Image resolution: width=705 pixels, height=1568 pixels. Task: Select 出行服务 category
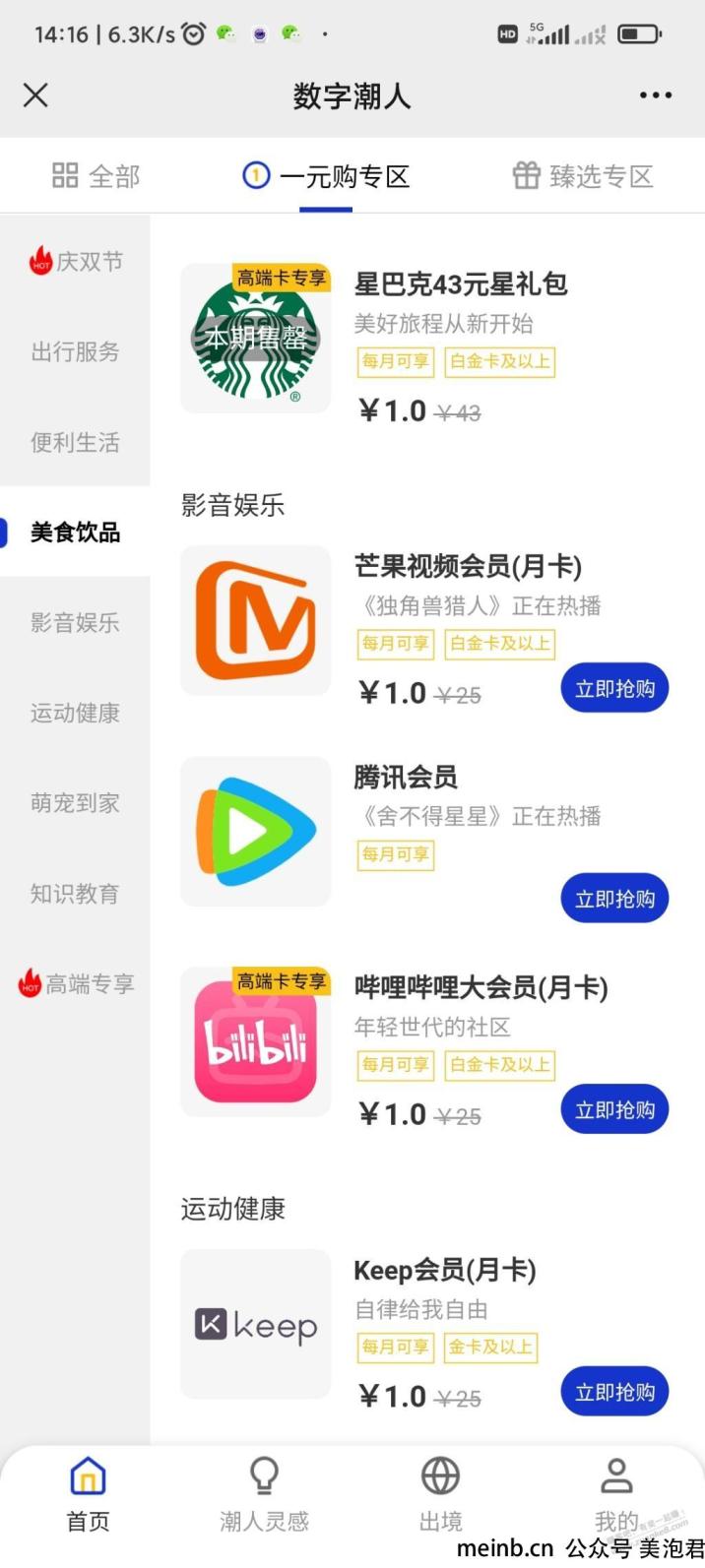point(75,351)
